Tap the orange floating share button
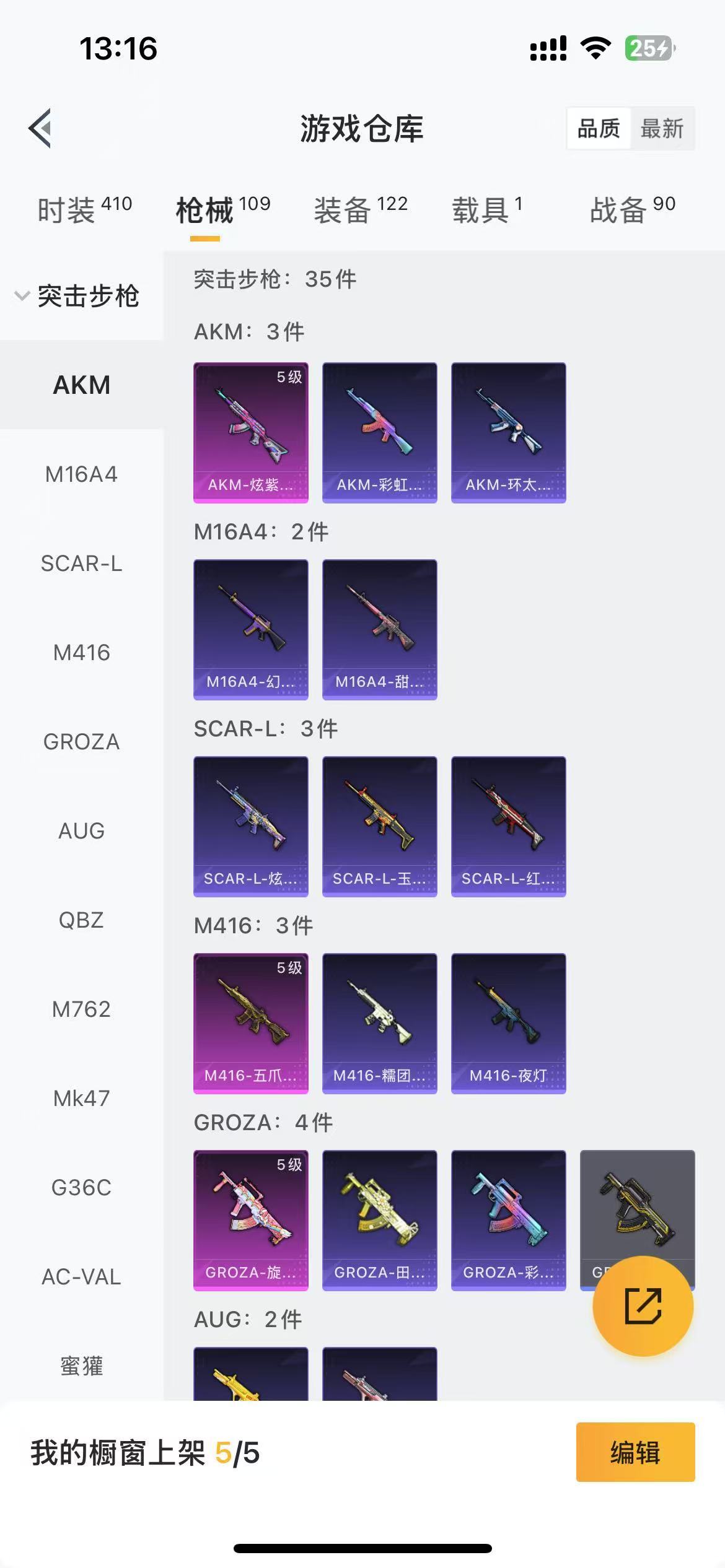This screenshot has width=725, height=1568. coord(643,1307)
